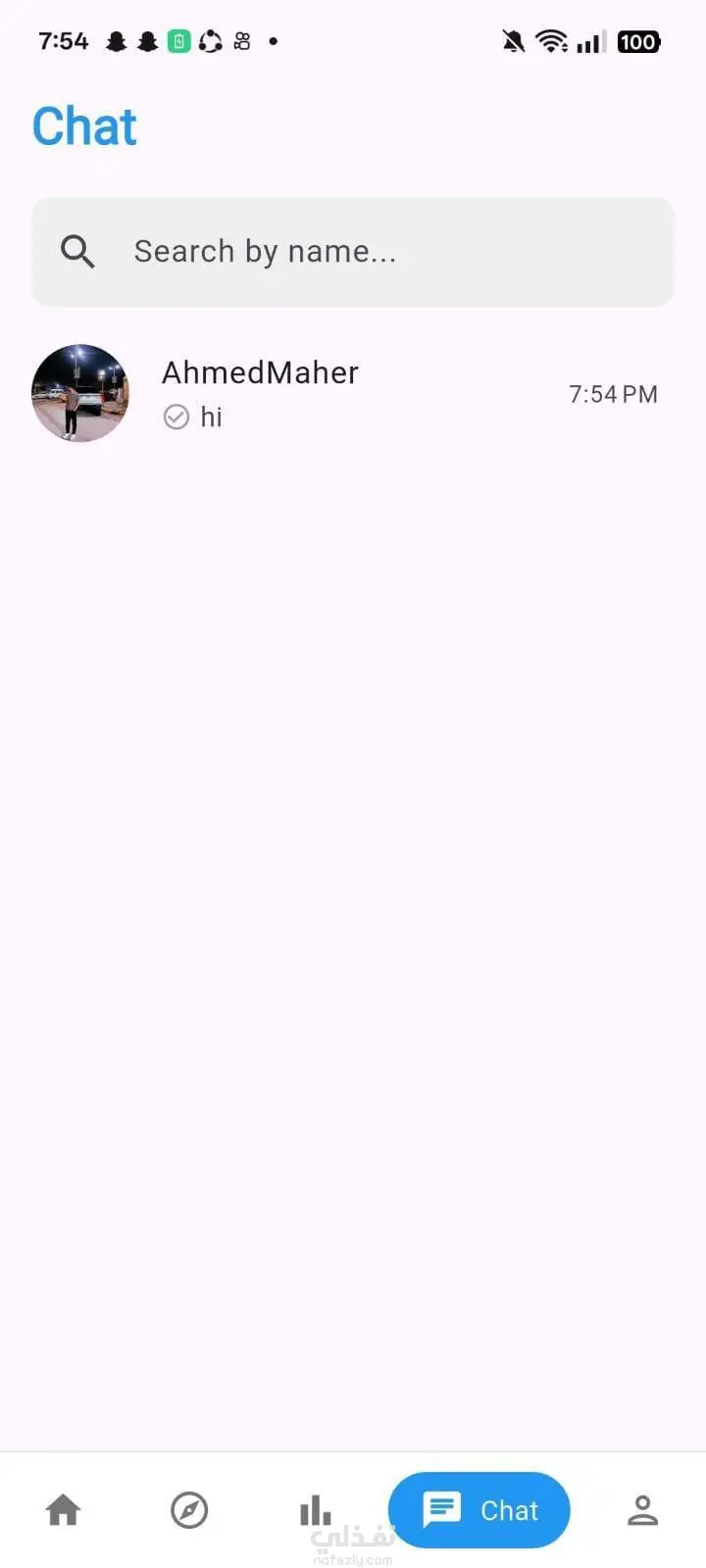Open the profile tab
Viewport: 706px width, 1568px height.
point(642,1509)
